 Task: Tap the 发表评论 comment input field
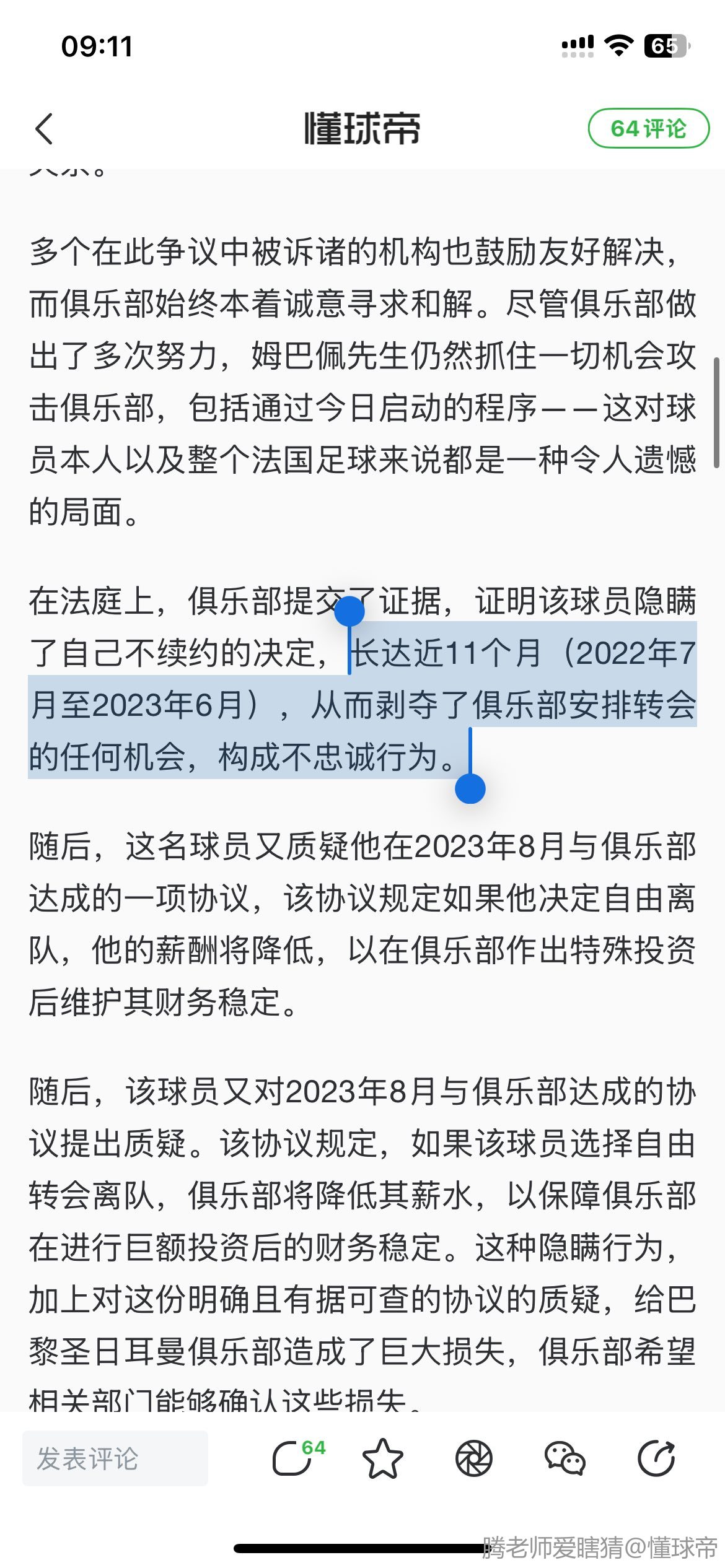[x=115, y=1458]
